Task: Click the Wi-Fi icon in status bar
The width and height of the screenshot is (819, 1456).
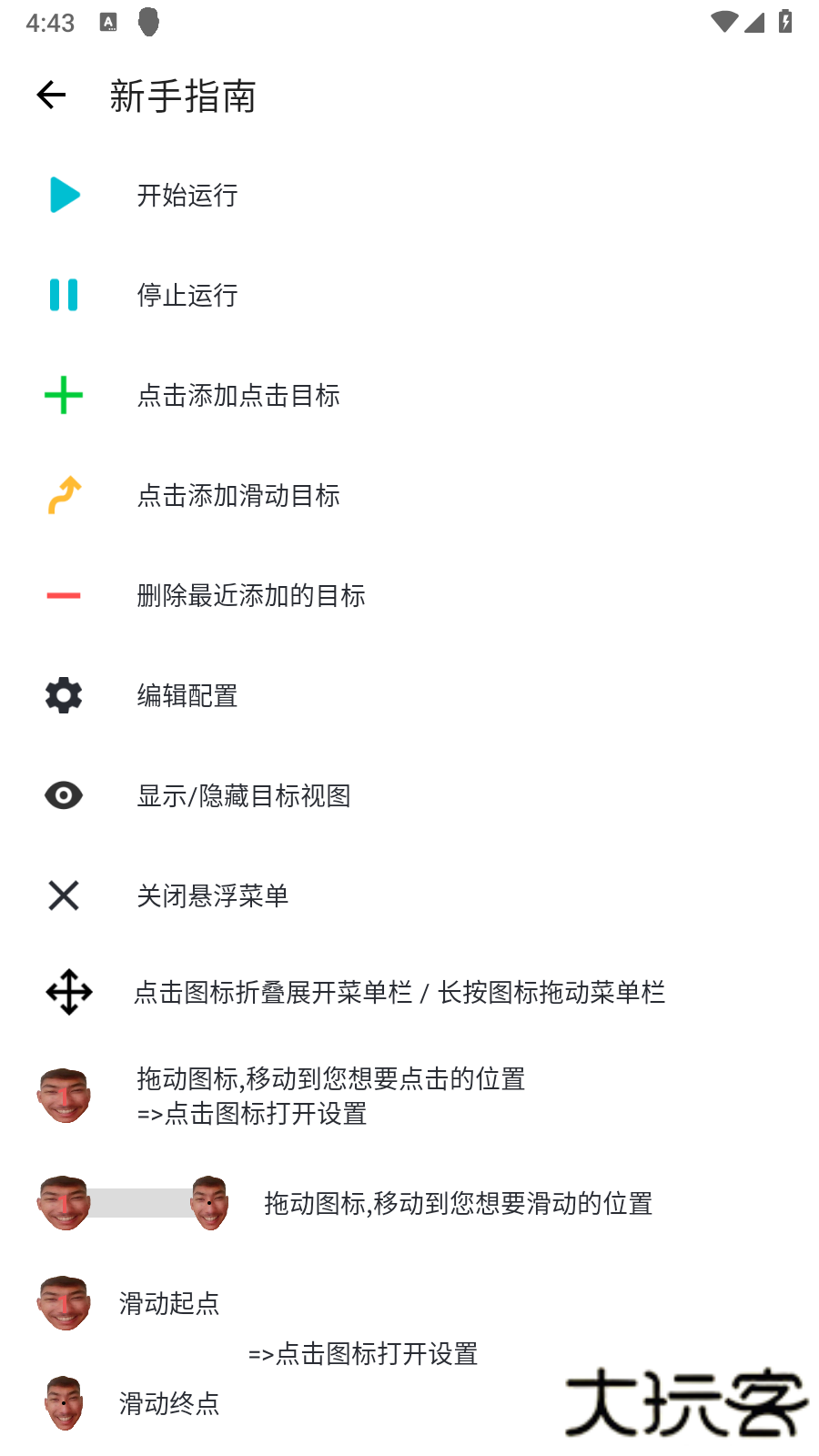Action: click(723, 23)
